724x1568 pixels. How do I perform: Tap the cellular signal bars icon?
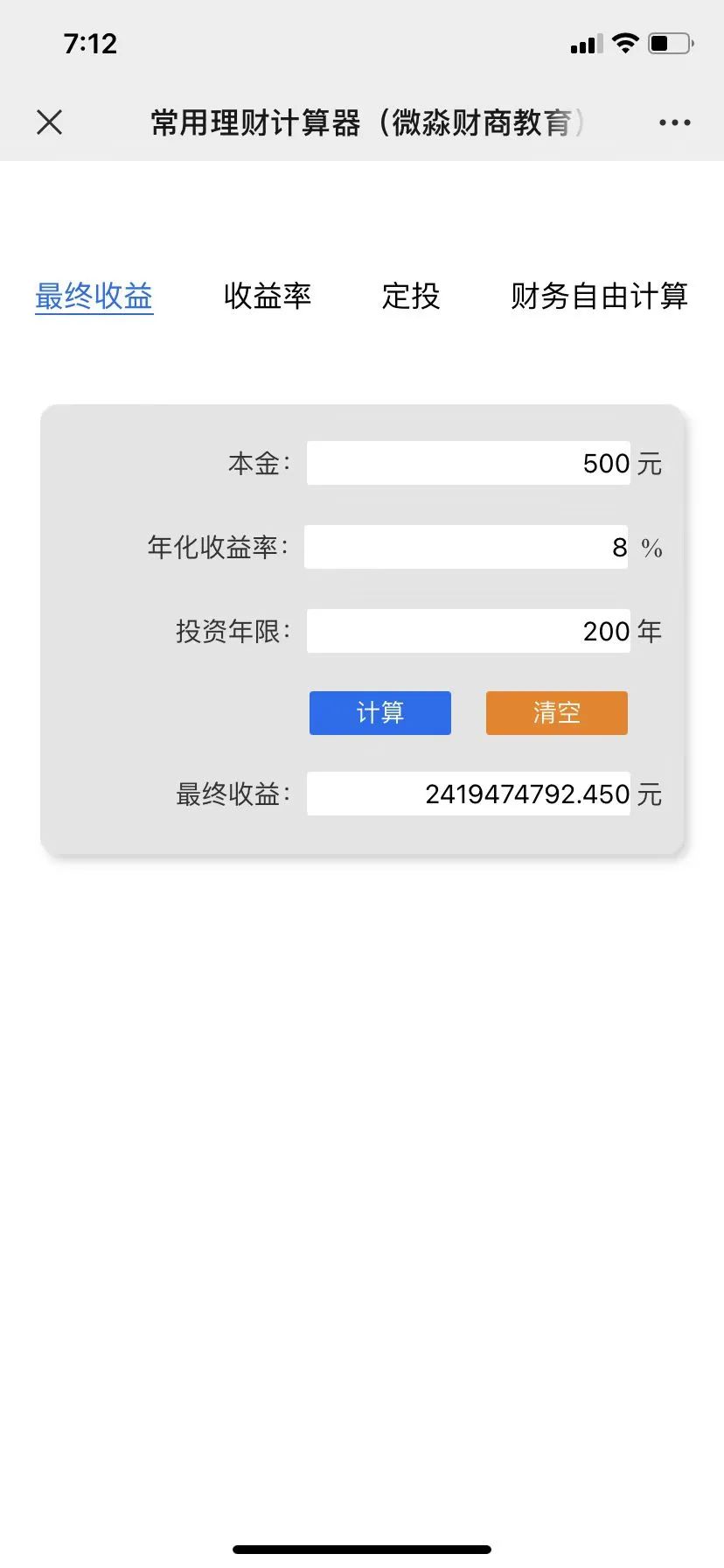pyautogui.click(x=584, y=42)
